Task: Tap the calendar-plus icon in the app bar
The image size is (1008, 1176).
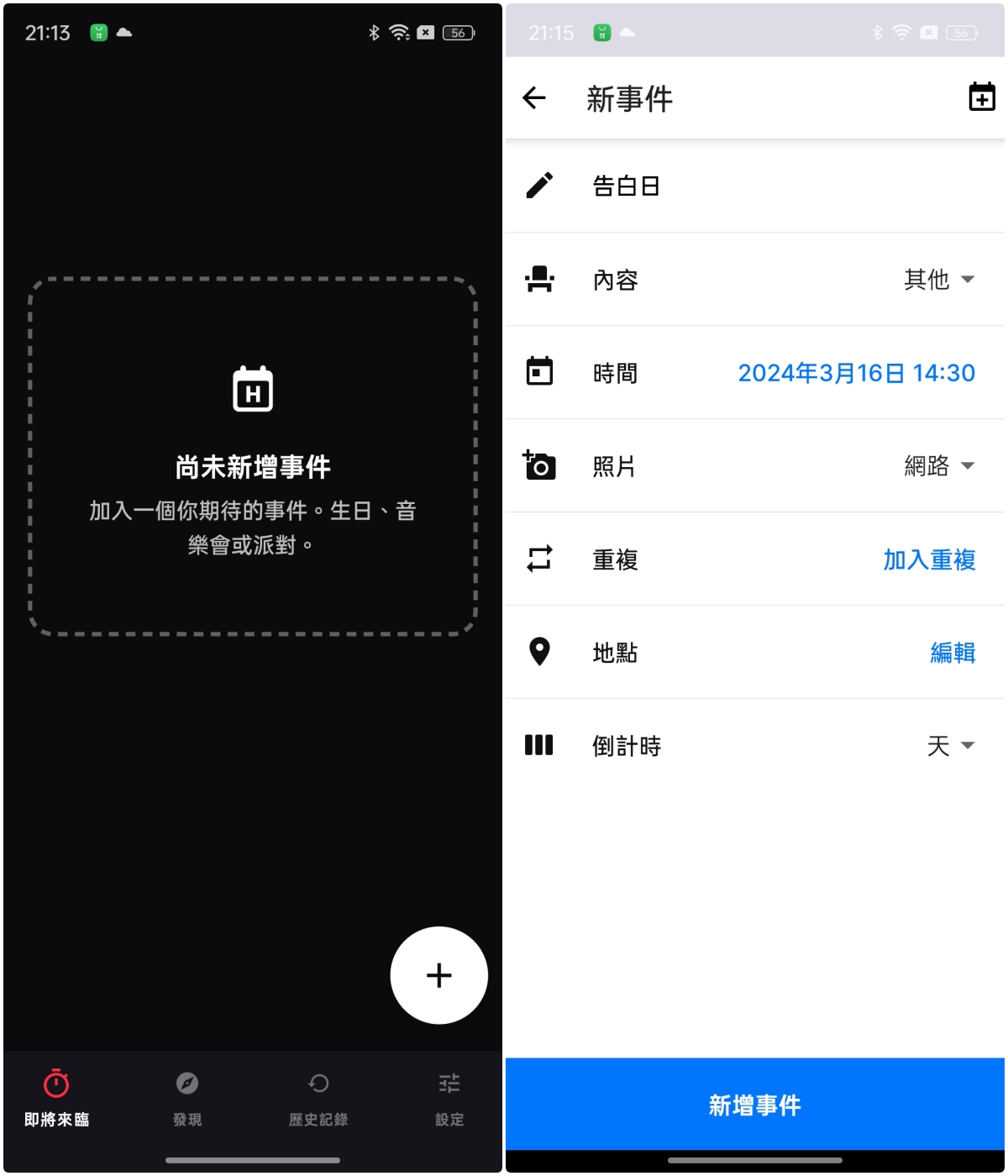Action: [981, 97]
